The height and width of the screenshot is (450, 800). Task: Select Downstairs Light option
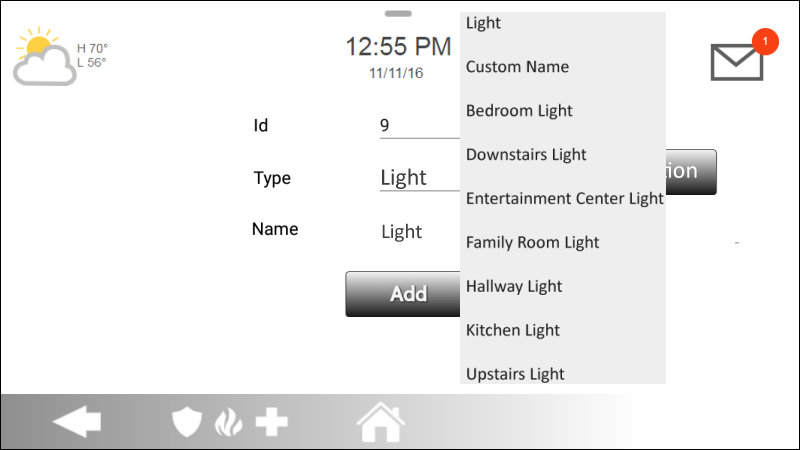pyautogui.click(x=526, y=155)
